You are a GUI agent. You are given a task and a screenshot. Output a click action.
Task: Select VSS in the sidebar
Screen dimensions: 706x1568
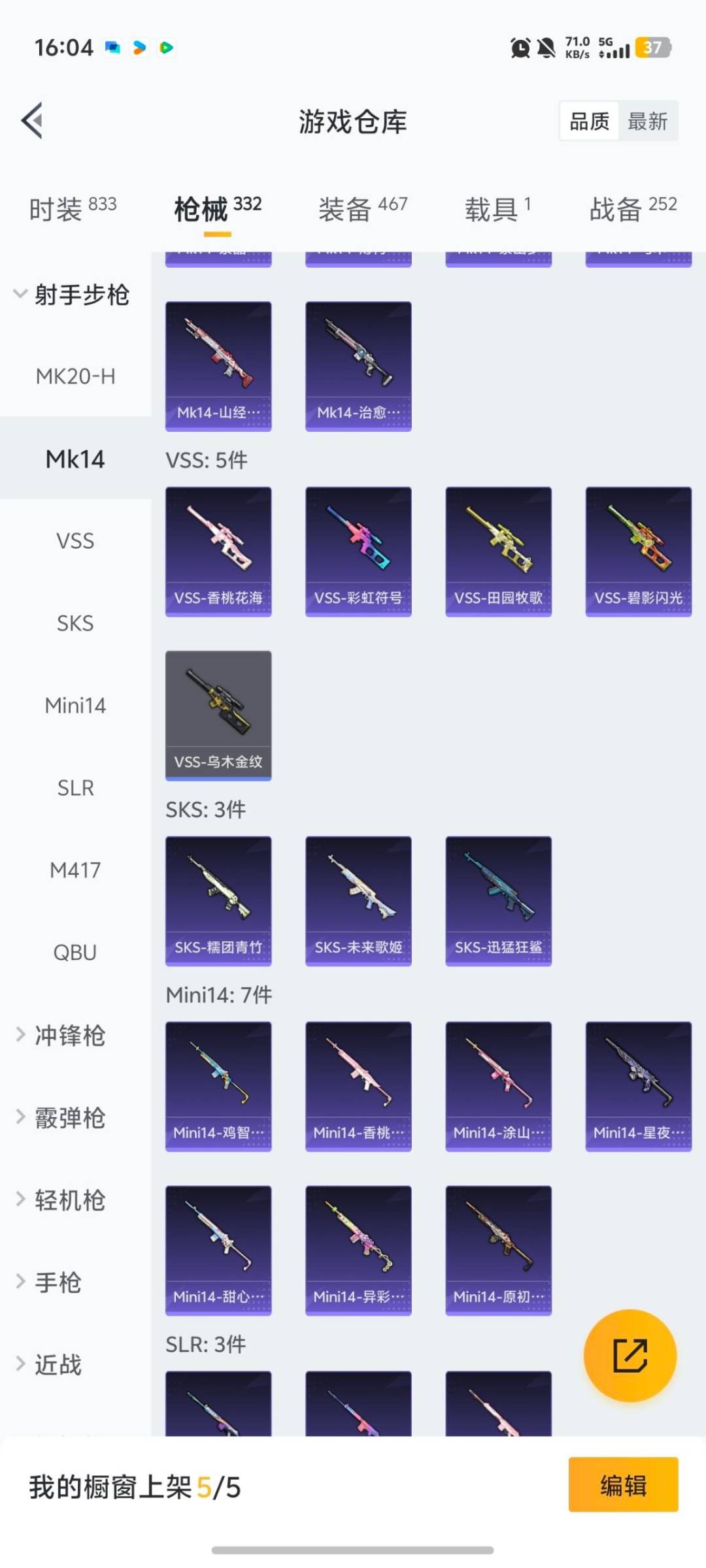pos(75,541)
